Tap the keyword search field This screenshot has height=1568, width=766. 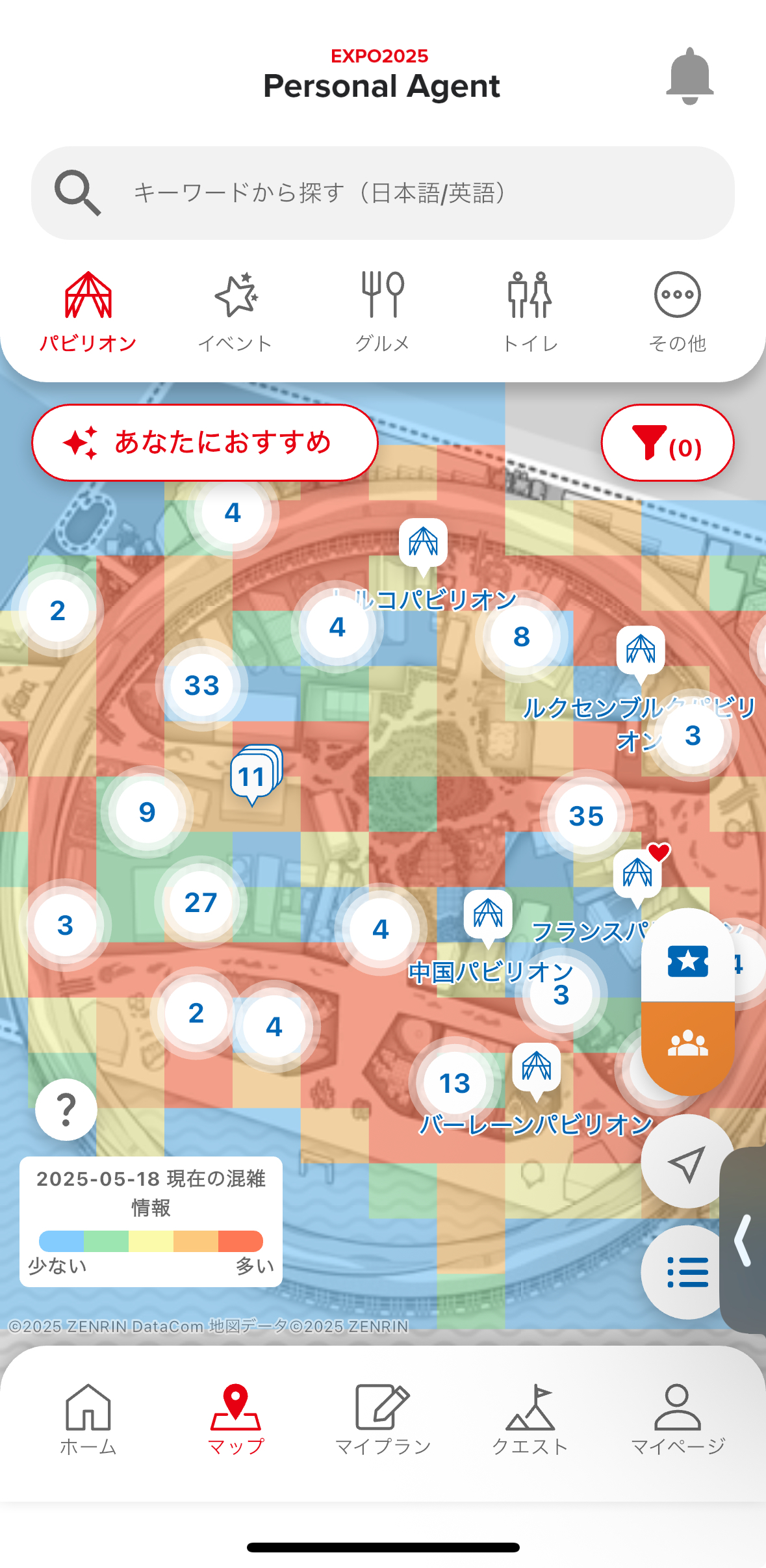[383, 193]
